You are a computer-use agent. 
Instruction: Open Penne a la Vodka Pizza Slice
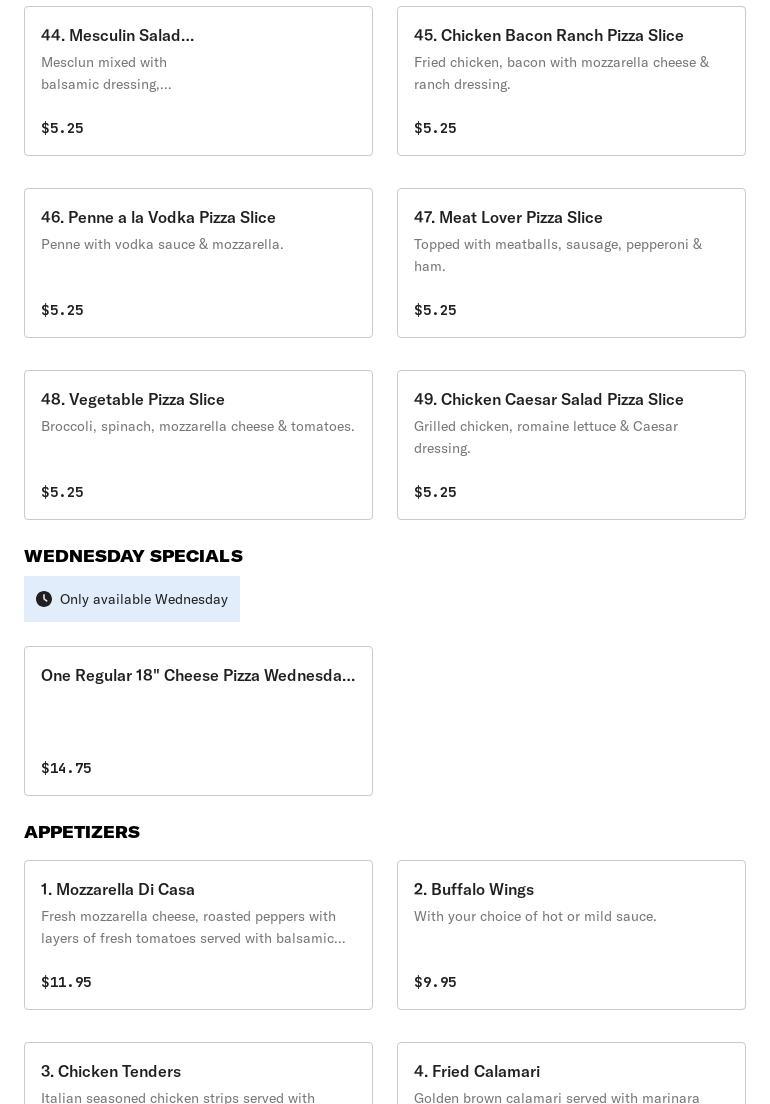(198, 263)
